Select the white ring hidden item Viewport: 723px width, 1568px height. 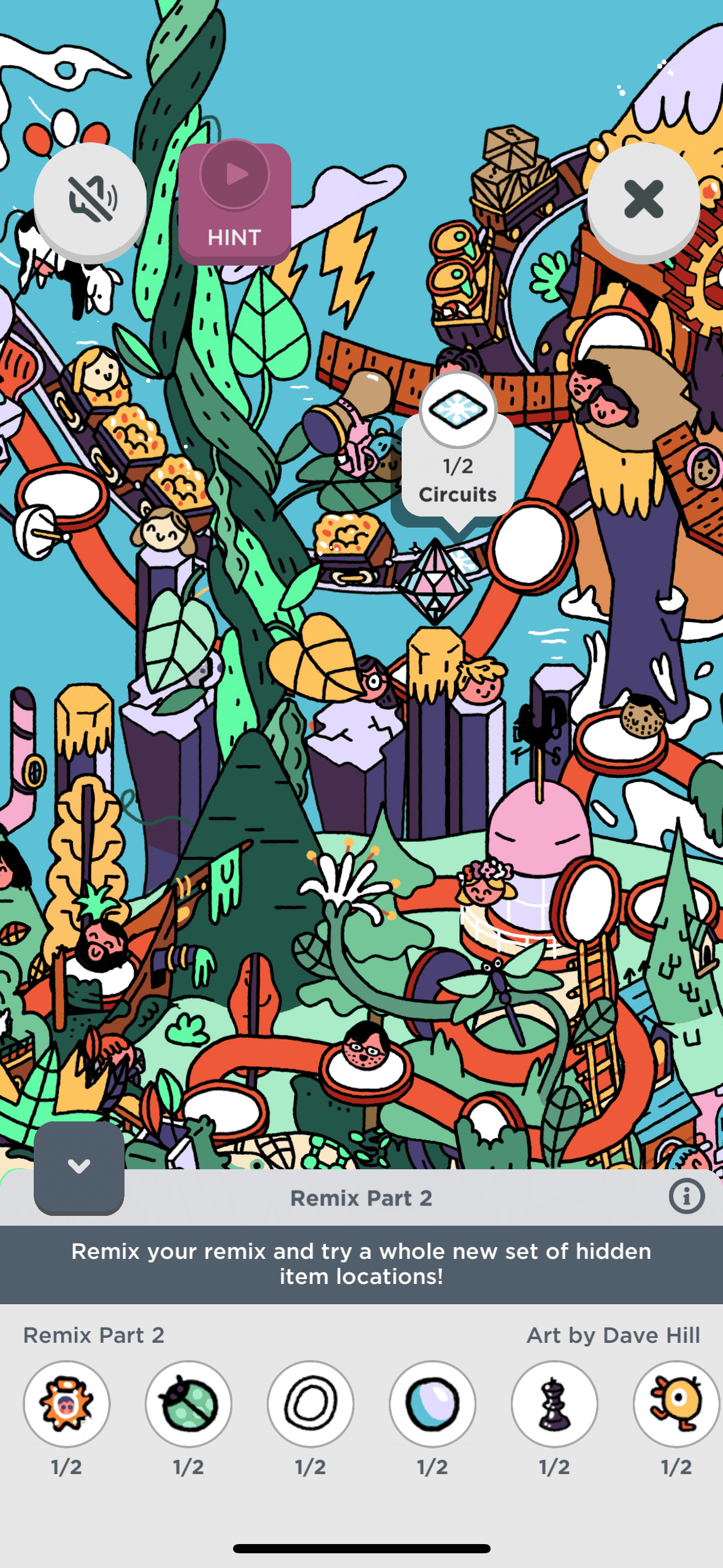[311, 1404]
